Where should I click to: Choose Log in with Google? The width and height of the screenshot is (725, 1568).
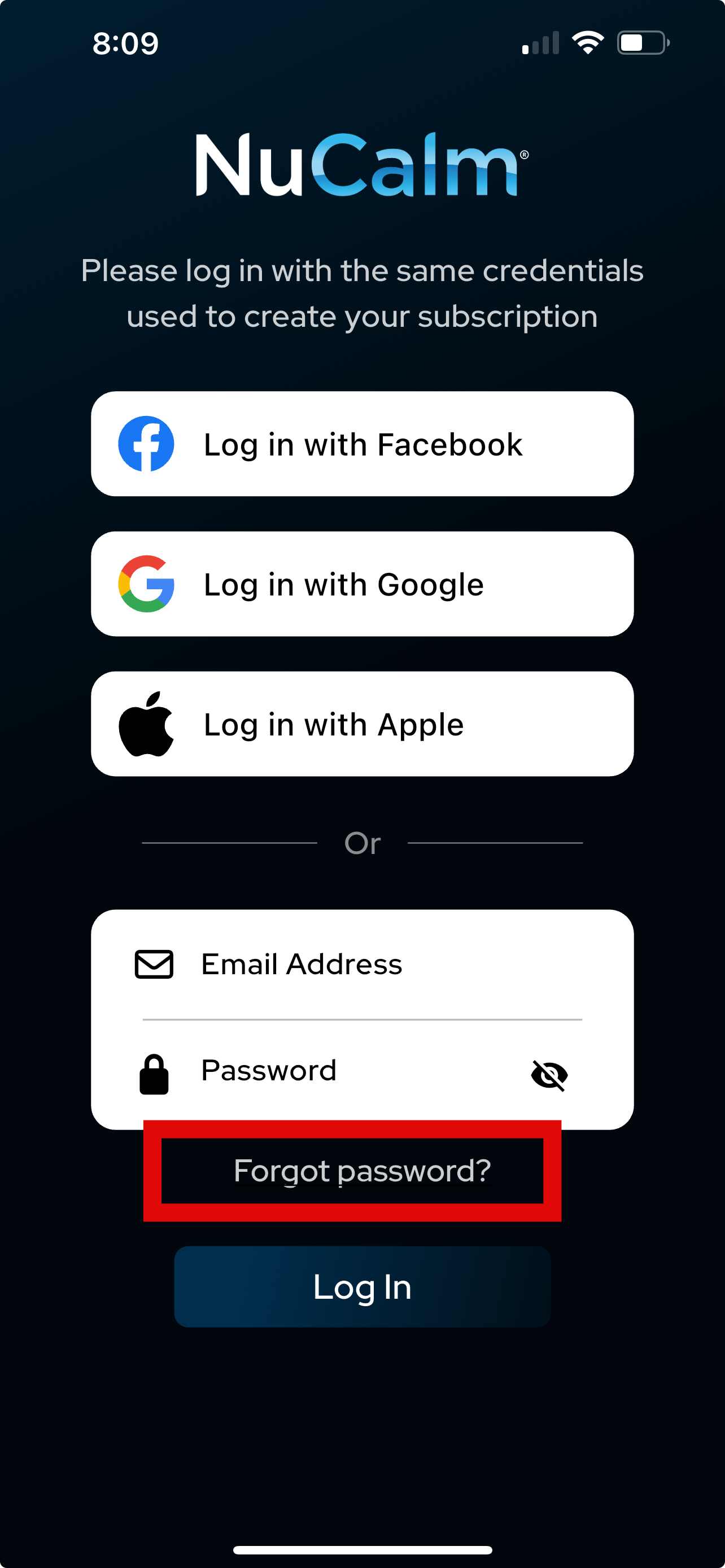pyautogui.click(x=362, y=584)
